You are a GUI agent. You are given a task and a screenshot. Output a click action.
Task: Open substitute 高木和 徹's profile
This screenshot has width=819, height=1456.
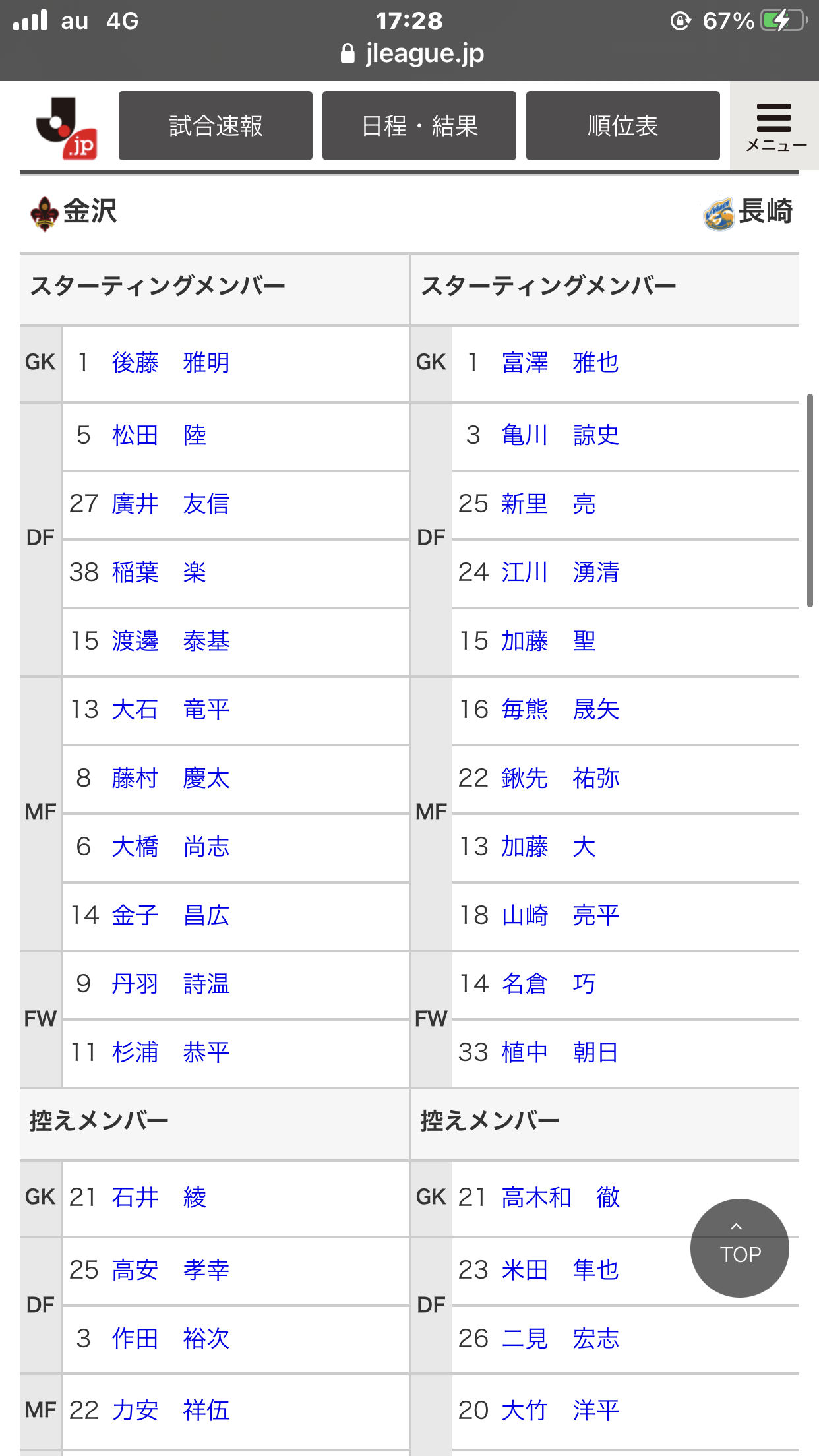561,1197
